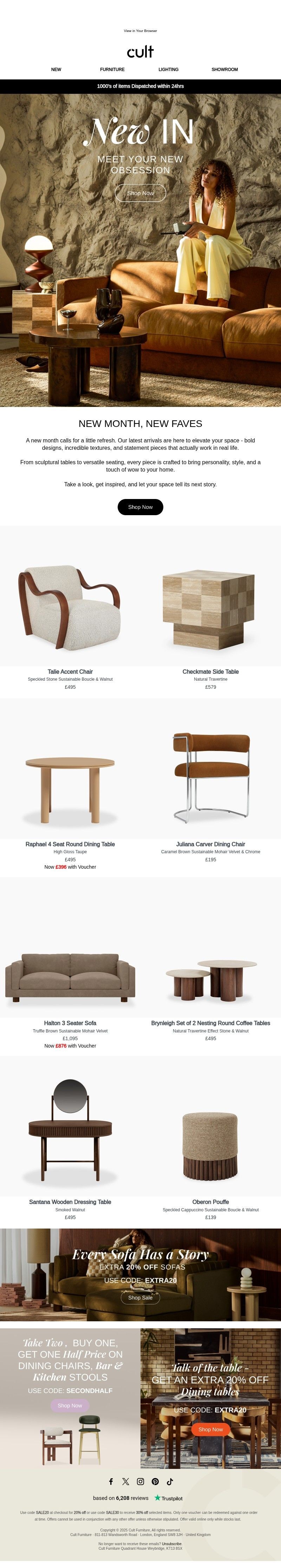Tap Shop Sale on the sofa banner
This screenshot has height=1568, width=281.
click(140, 1298)
